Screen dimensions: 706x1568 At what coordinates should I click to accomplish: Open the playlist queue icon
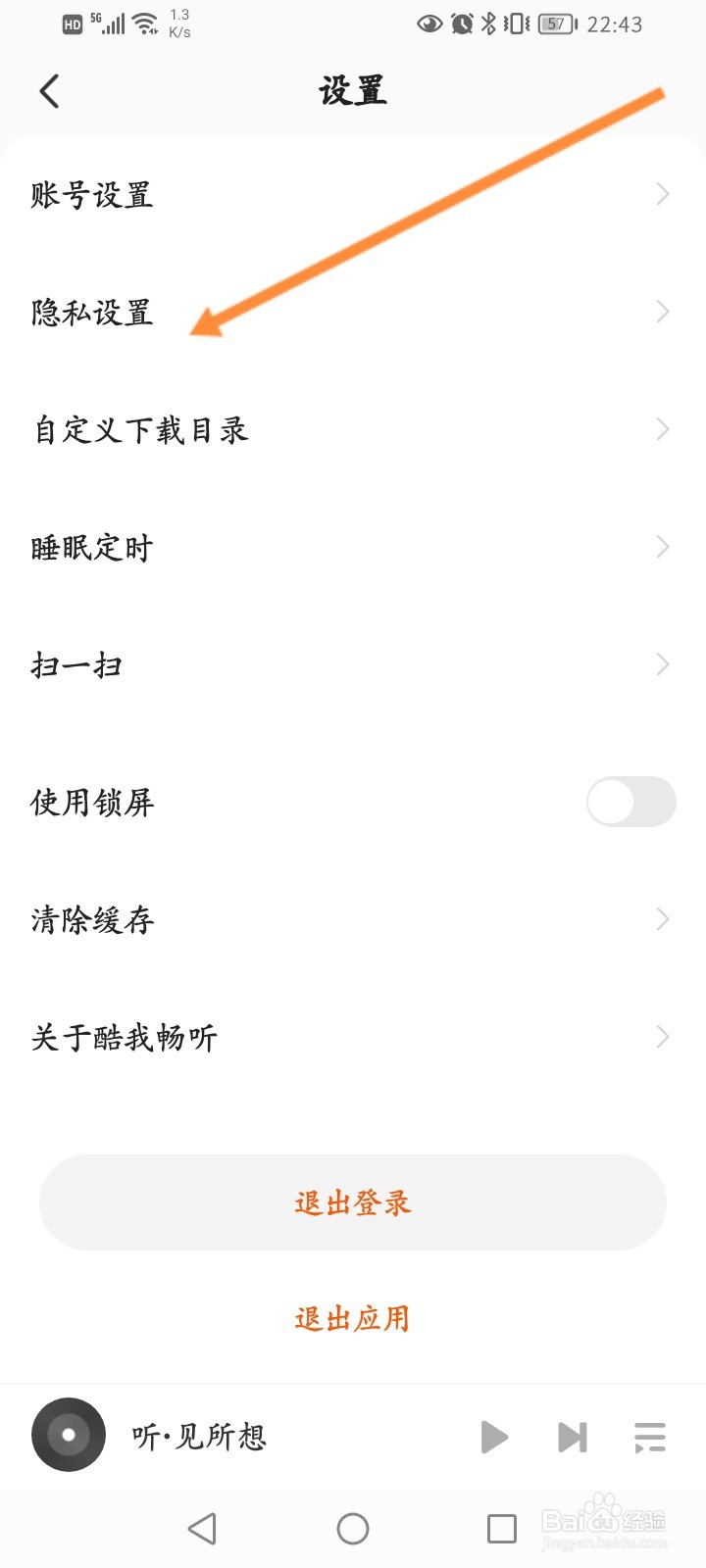(x=649, y=1435)
